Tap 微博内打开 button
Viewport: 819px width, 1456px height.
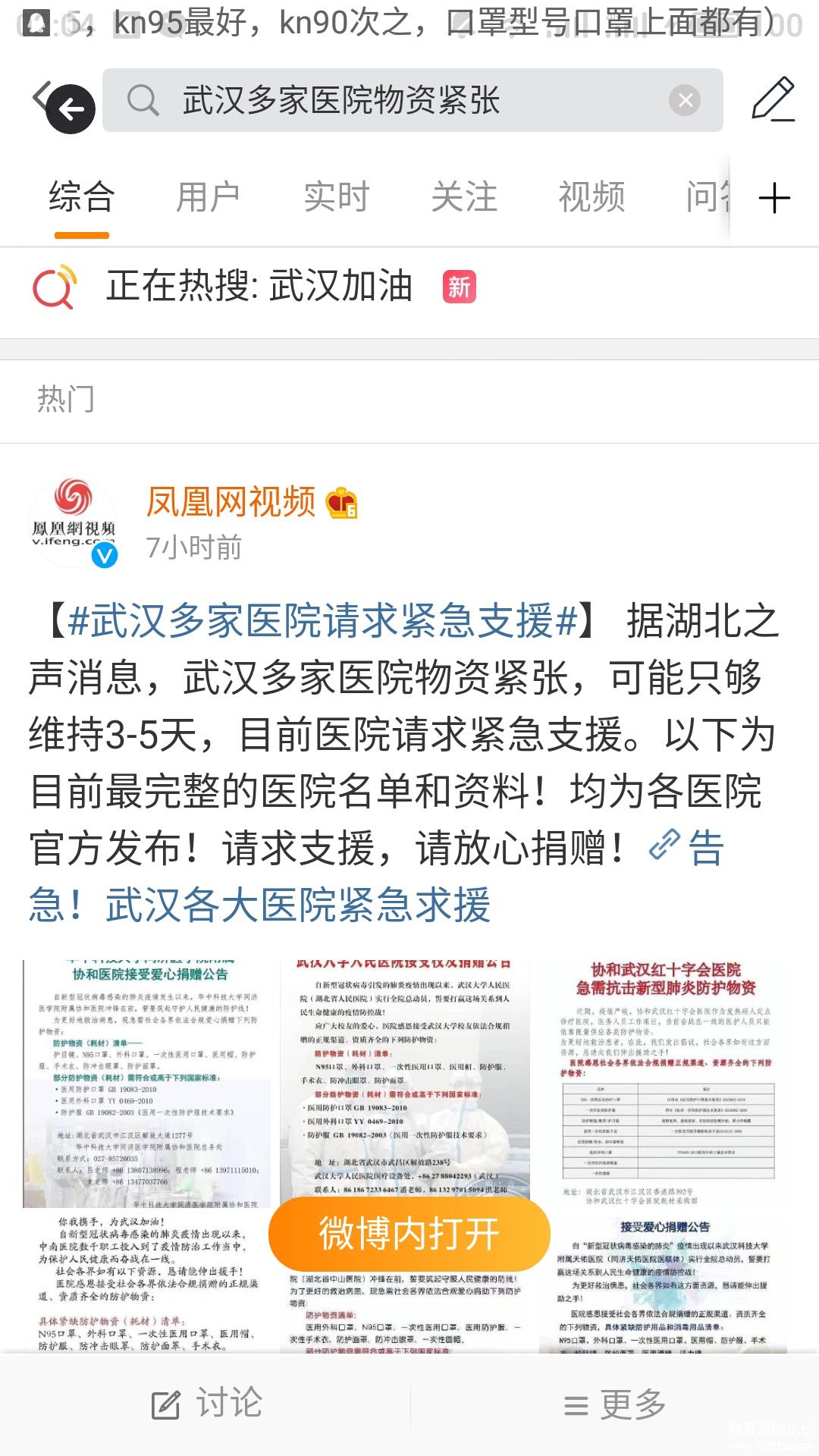409,1233
